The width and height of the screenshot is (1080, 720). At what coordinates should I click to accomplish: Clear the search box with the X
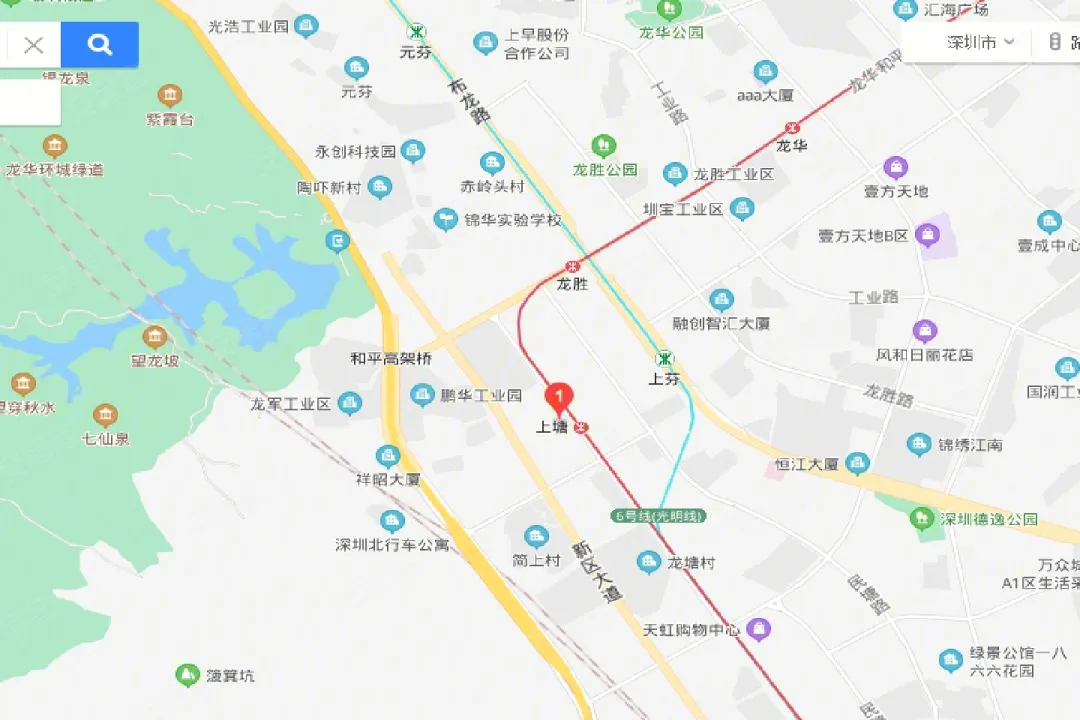pos(33,45)
